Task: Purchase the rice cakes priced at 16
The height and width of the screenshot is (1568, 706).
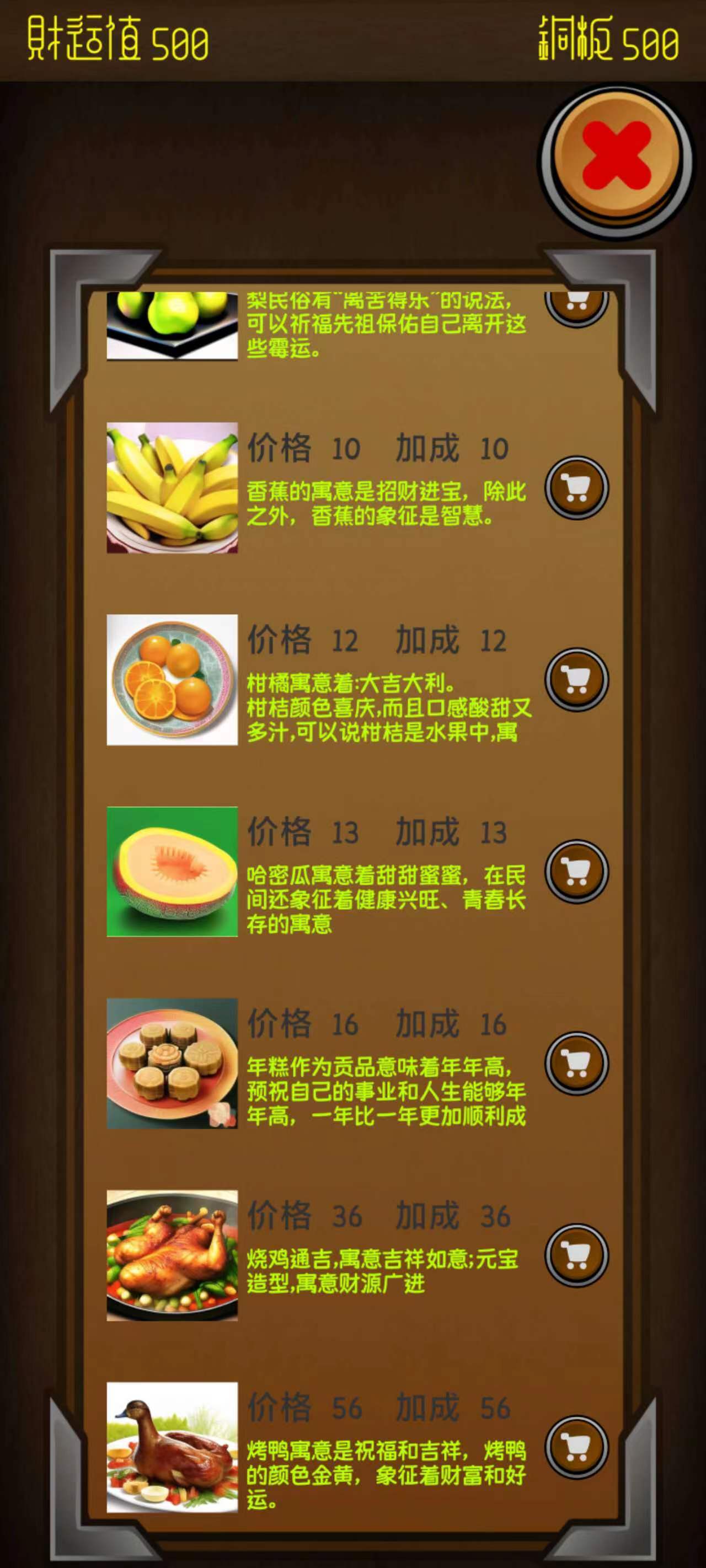Action: [576, 1063]
